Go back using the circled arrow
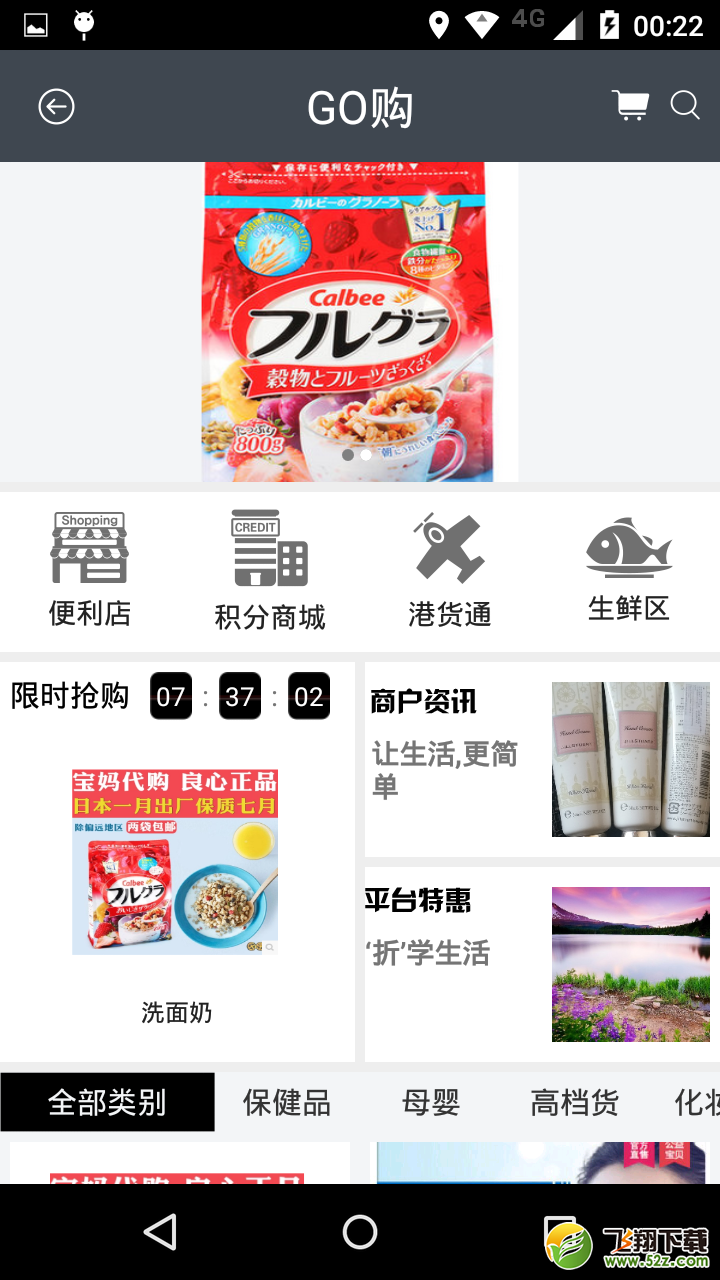Viewport: 720px width, 1280px height. (56, 106)
